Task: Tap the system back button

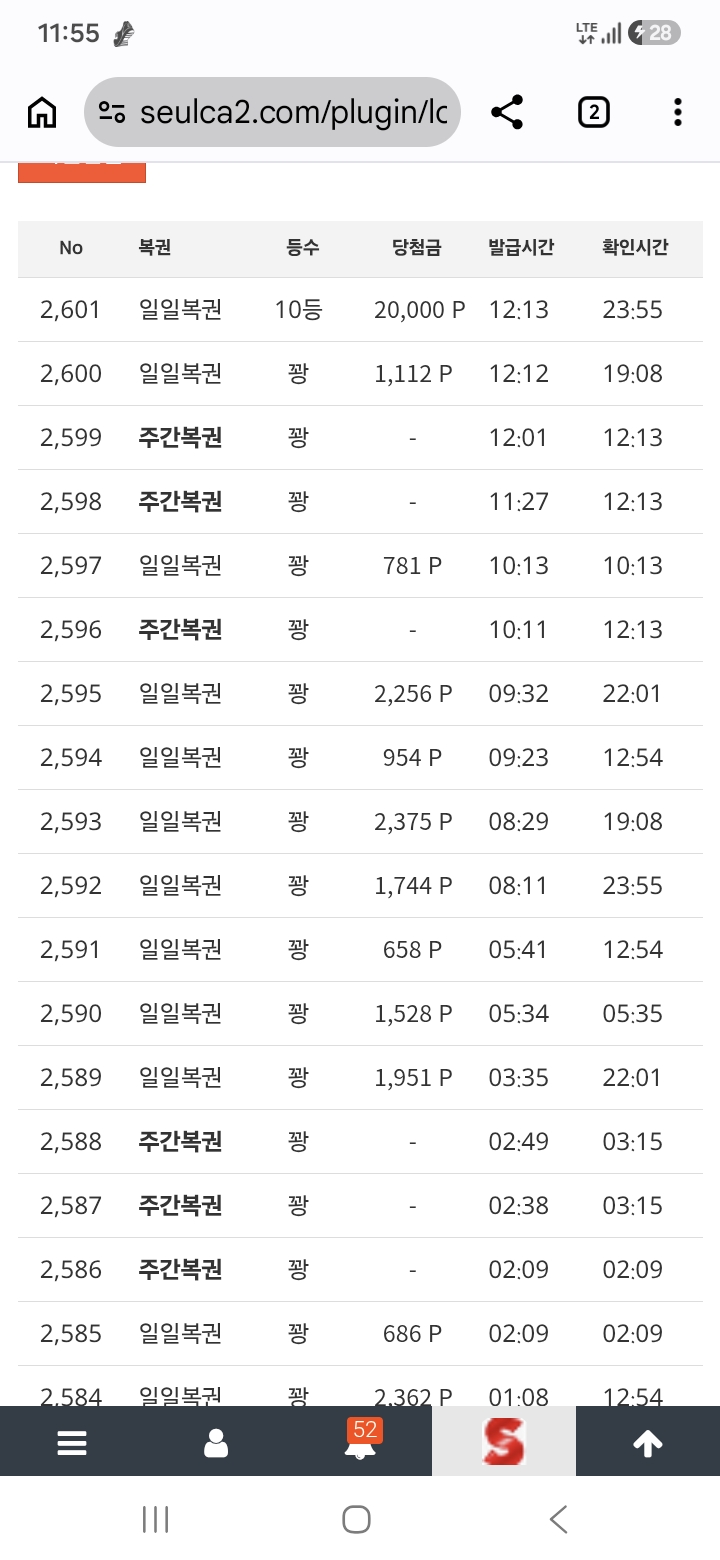Action: coord(559,1519)
